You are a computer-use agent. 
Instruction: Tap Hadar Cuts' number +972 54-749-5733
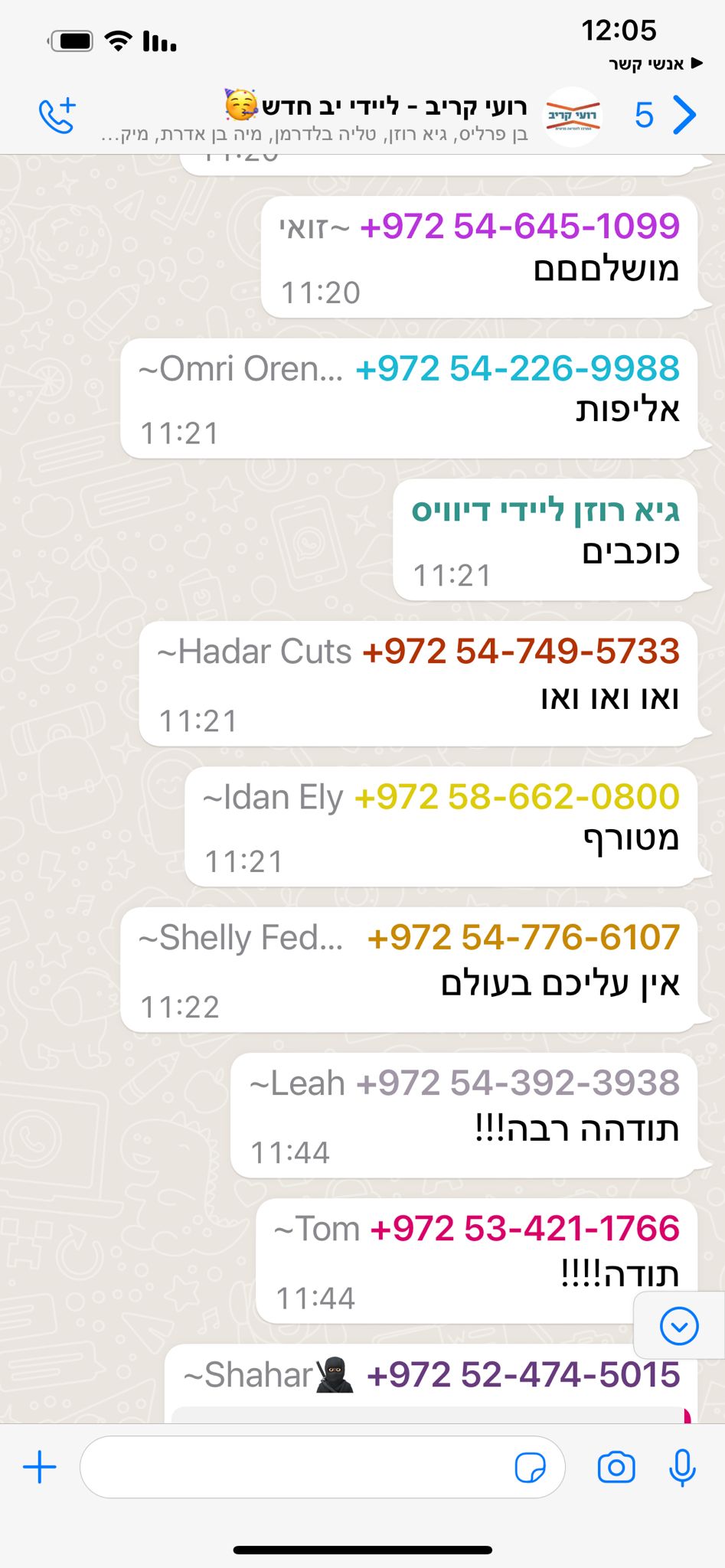click(521, 652)
